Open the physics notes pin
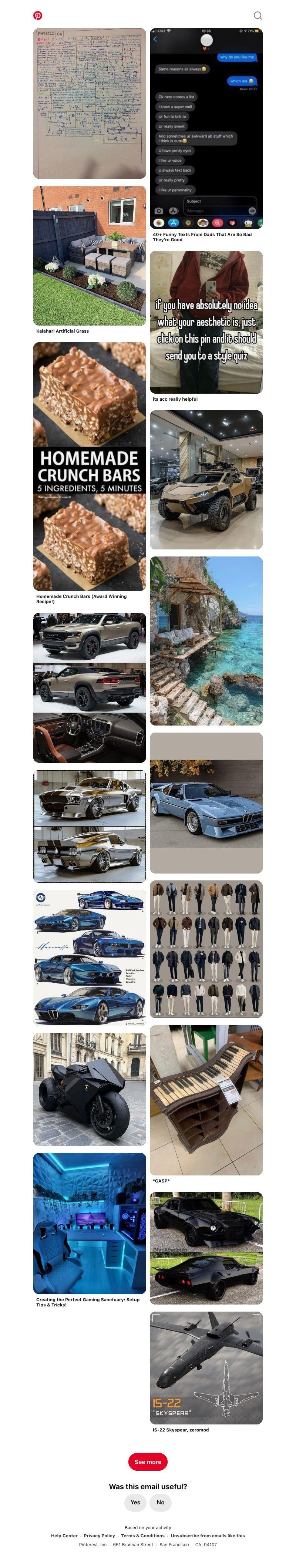The height and width of the screenshot is (1568, 296). [90, 103]
